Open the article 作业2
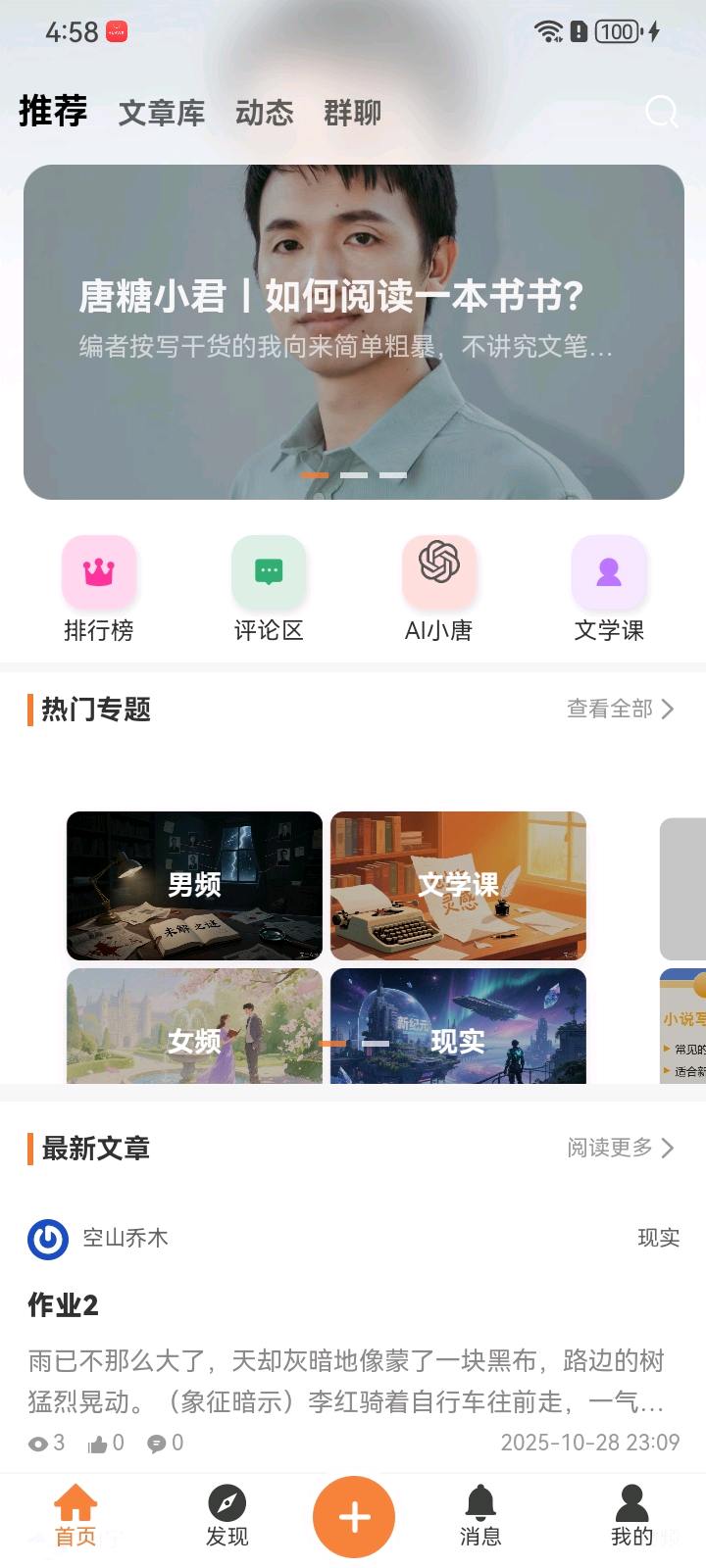The height and width of the screenshot is (1568, 706). click(63, 1305)
